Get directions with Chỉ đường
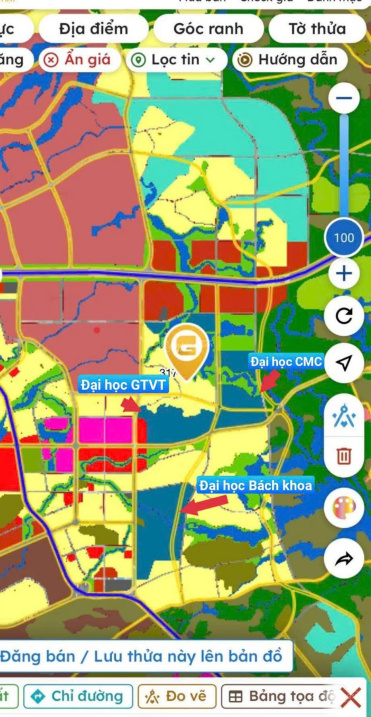The height and width of the screenshot is (717, 371). 78,696
